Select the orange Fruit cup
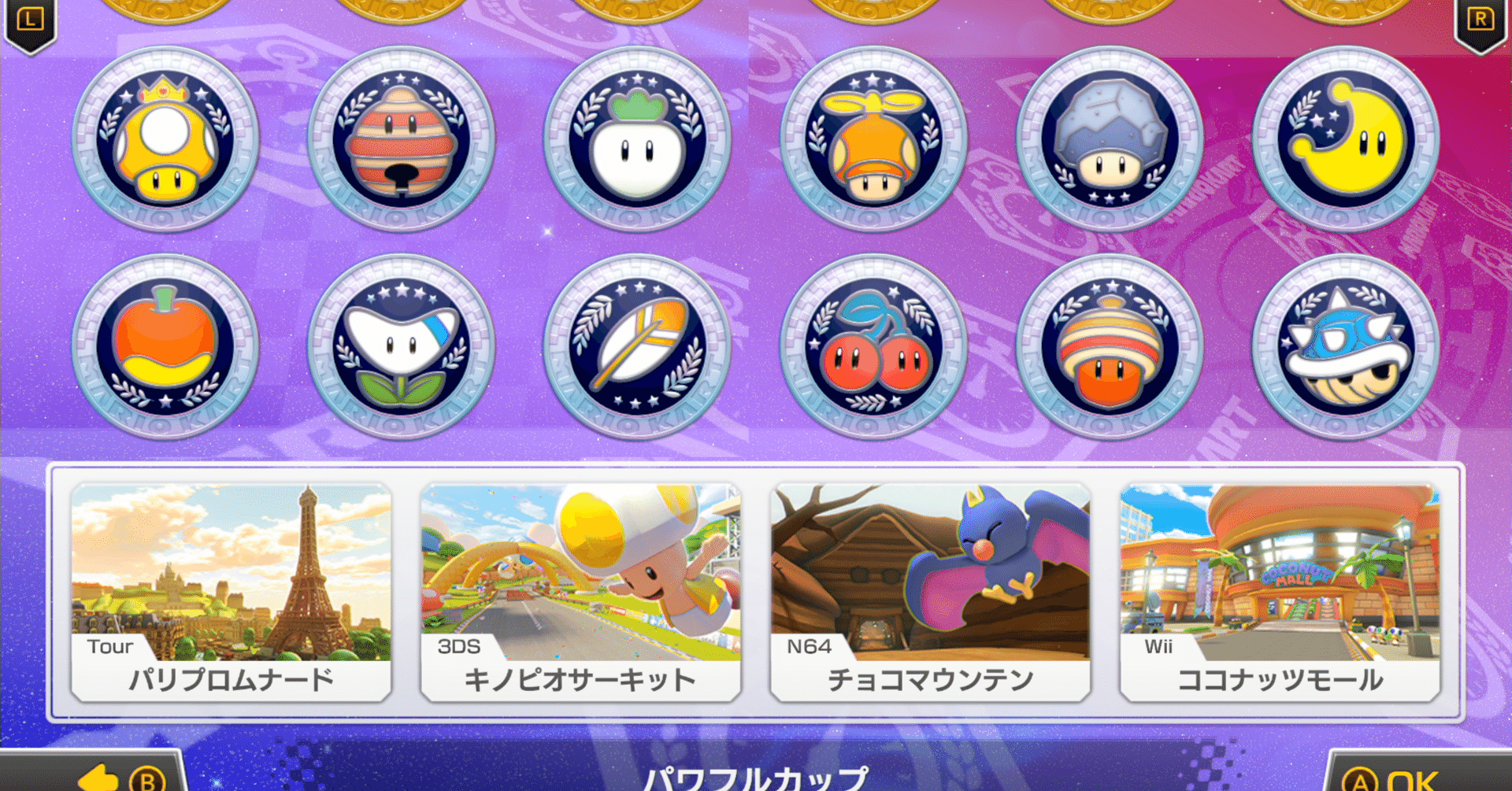The height and width of the screenshot is (791, 1512). [165, 346]
